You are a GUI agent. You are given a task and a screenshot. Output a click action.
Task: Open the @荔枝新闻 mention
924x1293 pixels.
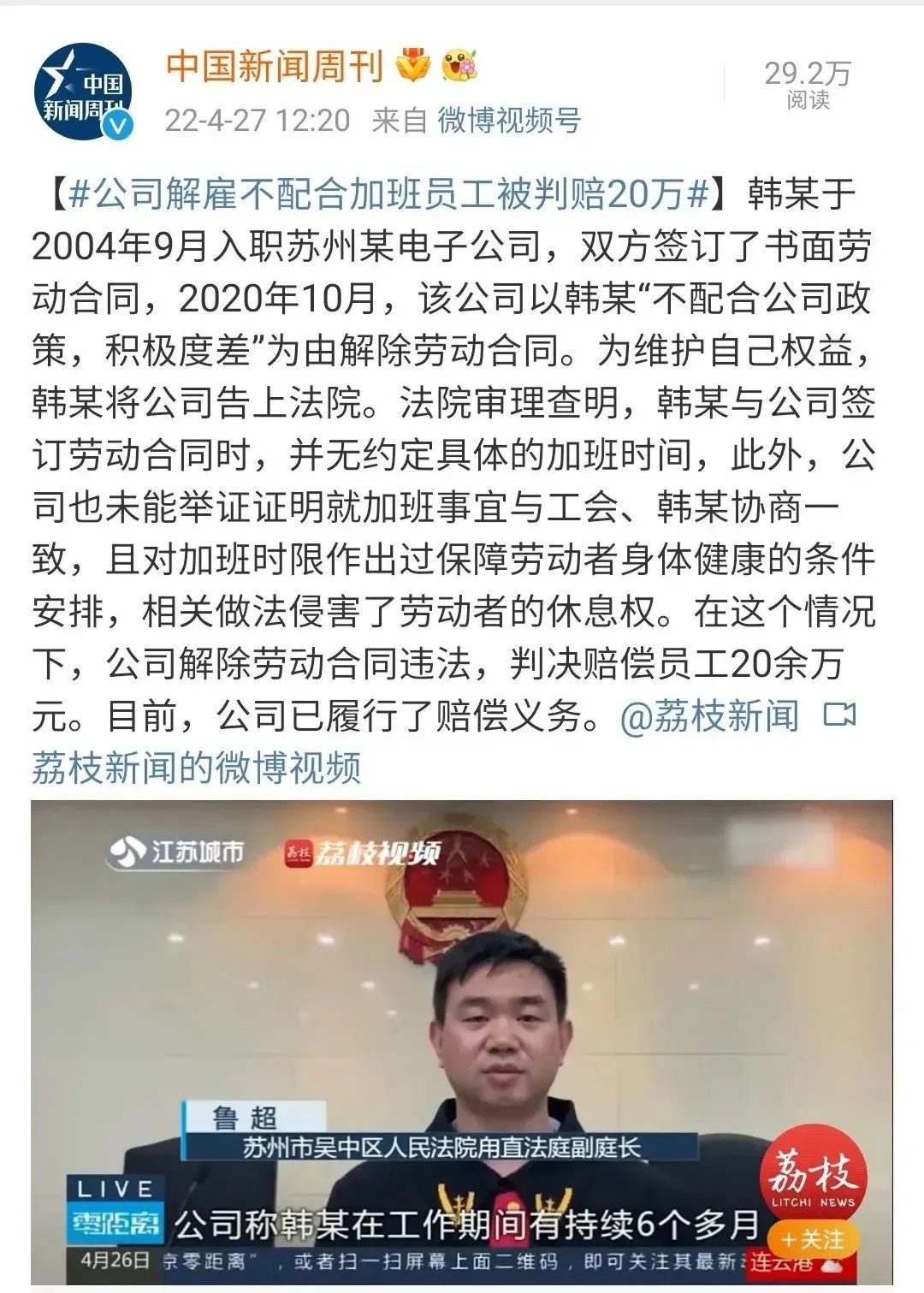[709, 716]
